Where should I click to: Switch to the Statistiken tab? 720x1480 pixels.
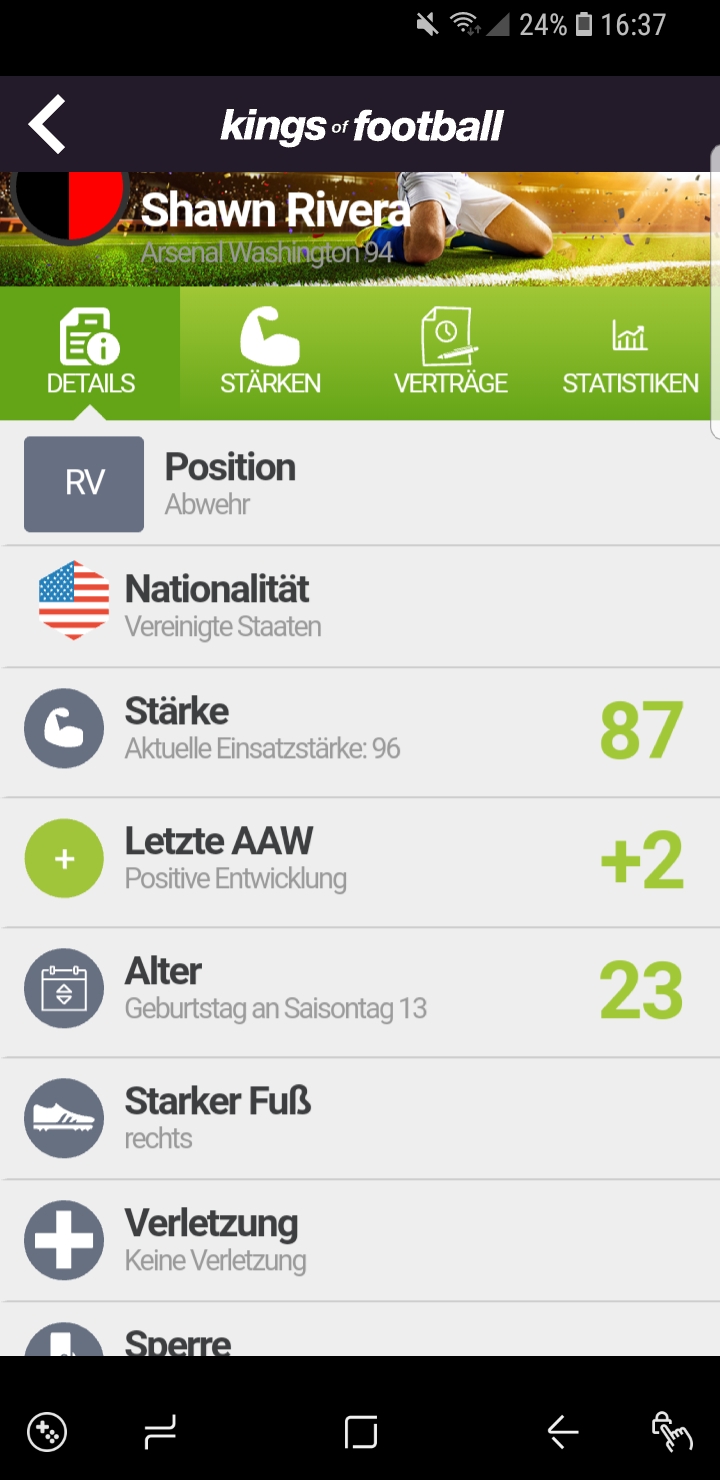pyautogui.click(x=630, y=353)
